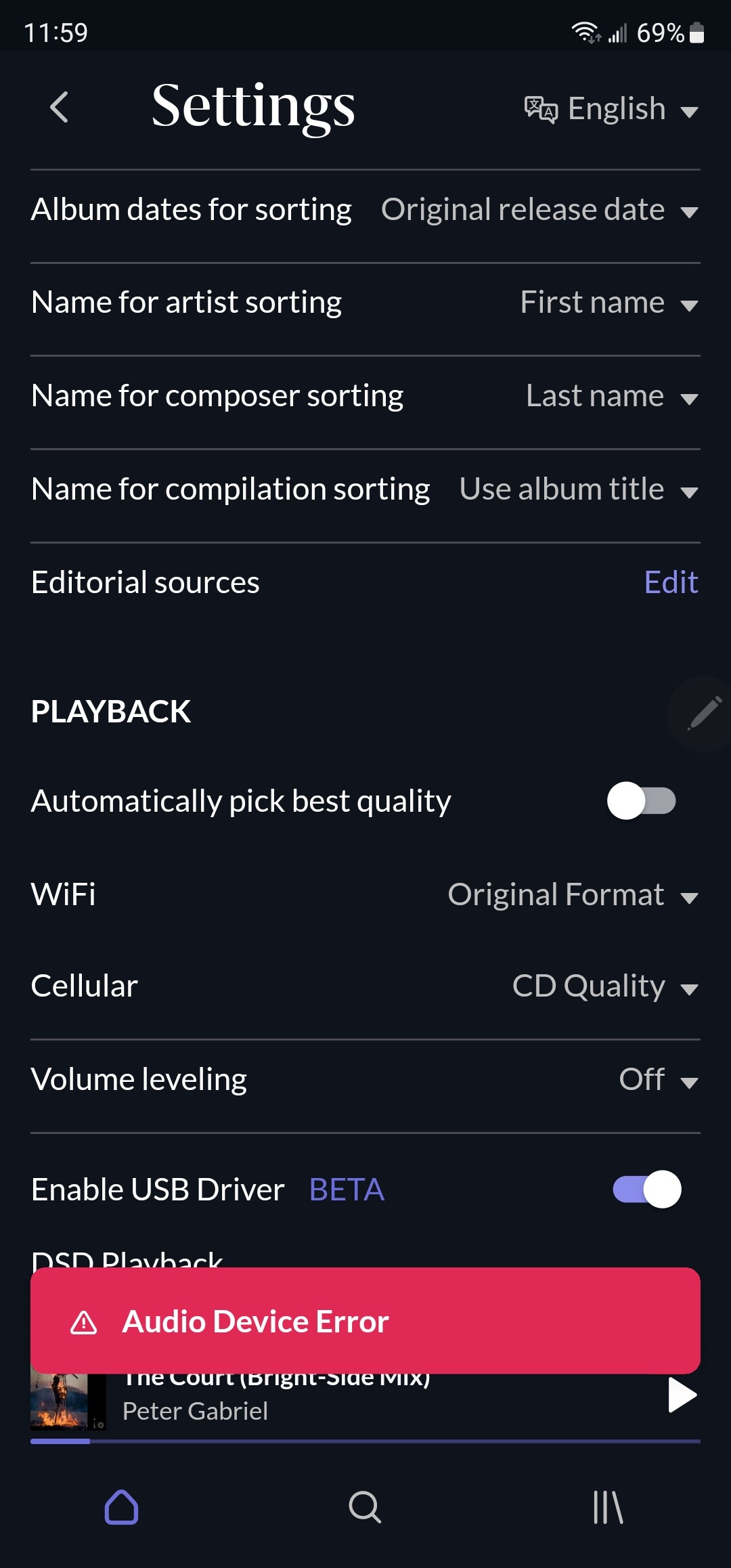Switch to the Home tab
The image size is (731, 1568).
(122, 1507)
